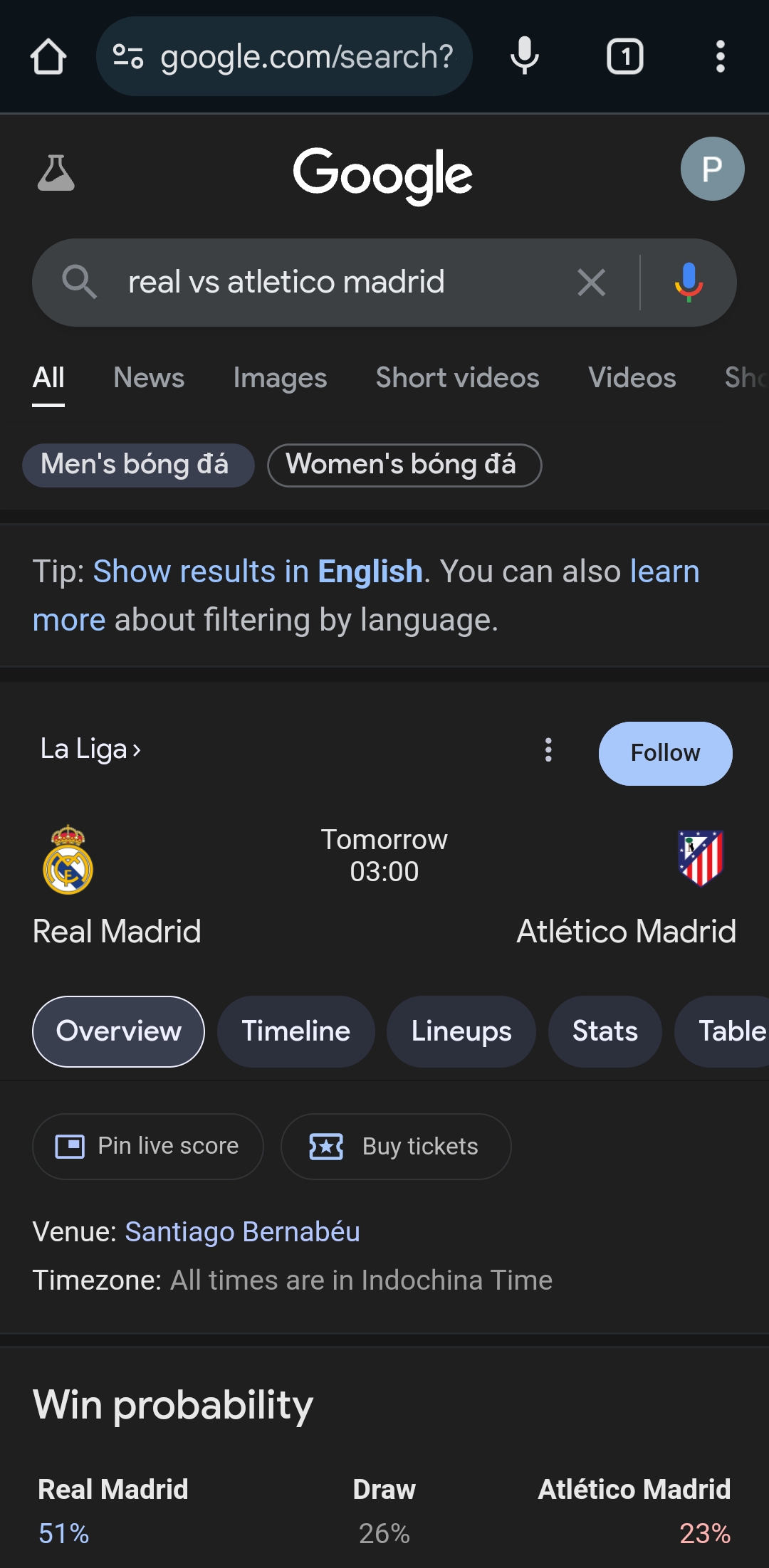Tap the Search Labs flask icon

pyautogui.click(x=56, y=172)
